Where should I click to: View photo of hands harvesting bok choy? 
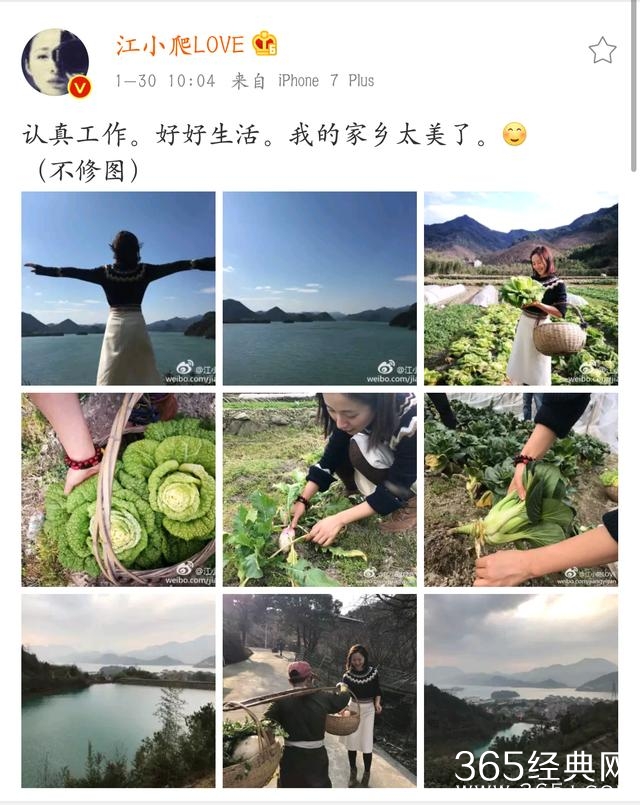point(521,489)
